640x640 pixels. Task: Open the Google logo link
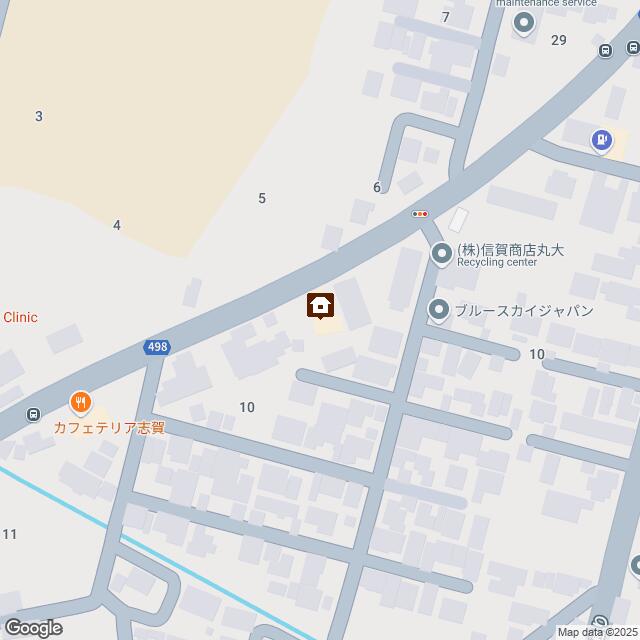[x=32, y=627]
